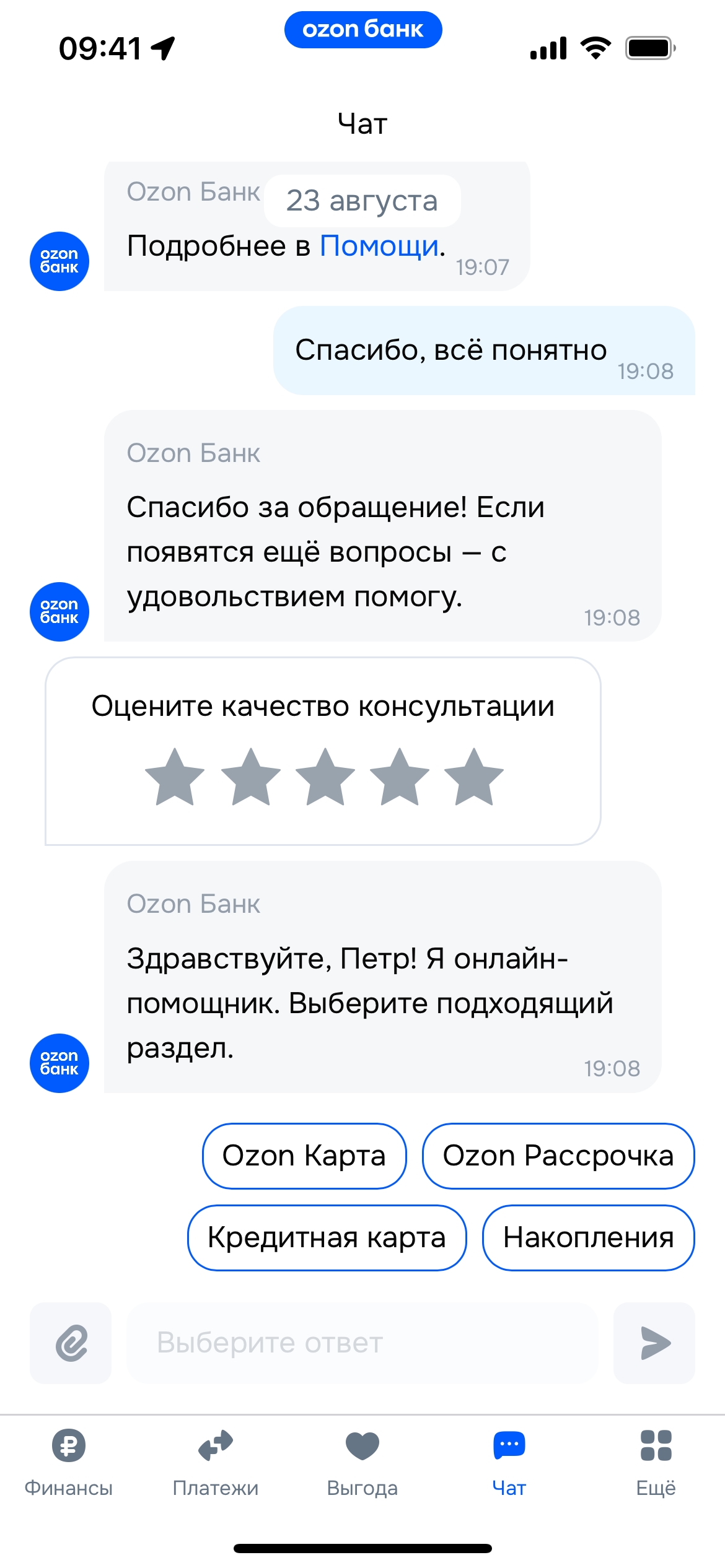Rate the consultation one star

coord(175,777)
